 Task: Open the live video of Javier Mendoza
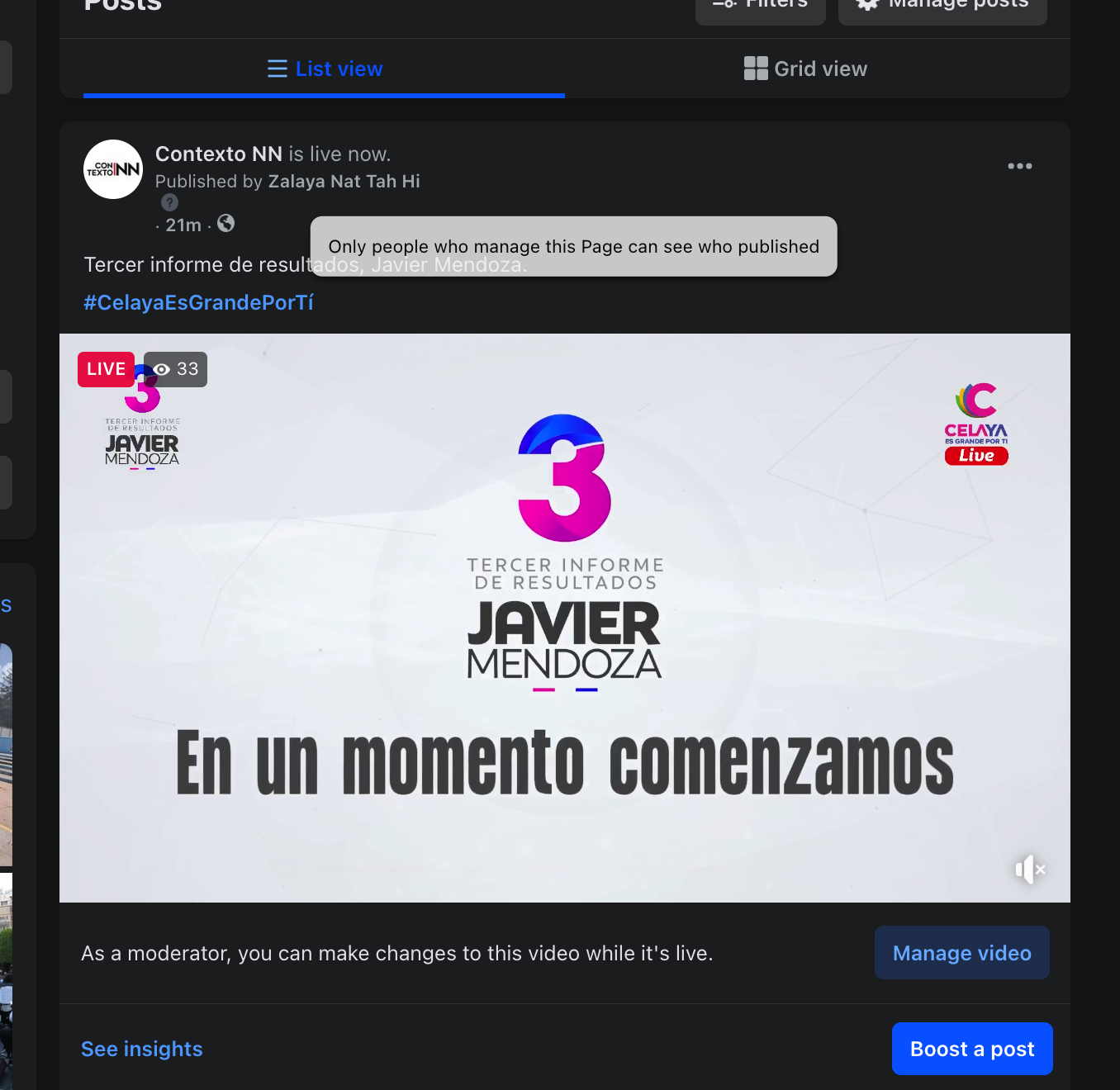(x=564, y=618)
